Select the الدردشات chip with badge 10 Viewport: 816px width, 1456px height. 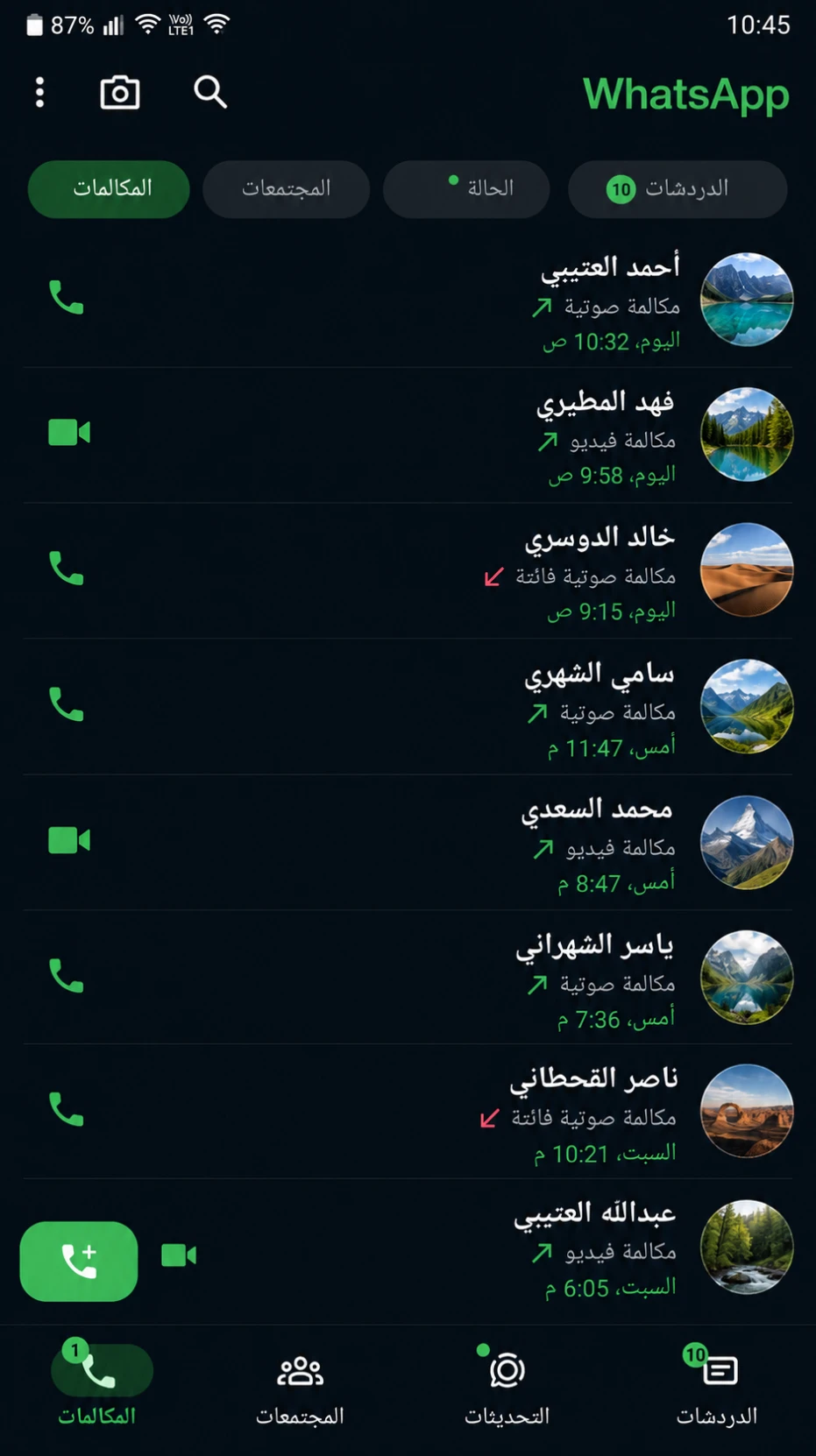pyautogui.click(x=677, y=188)
